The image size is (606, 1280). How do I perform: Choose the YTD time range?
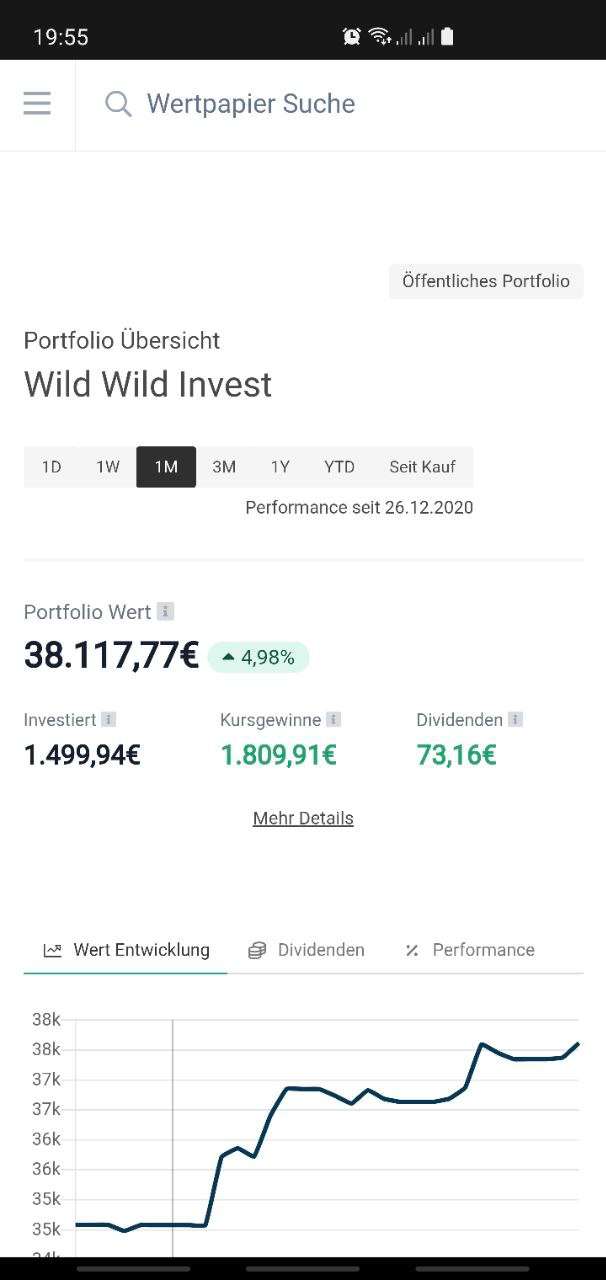[339, 467]
